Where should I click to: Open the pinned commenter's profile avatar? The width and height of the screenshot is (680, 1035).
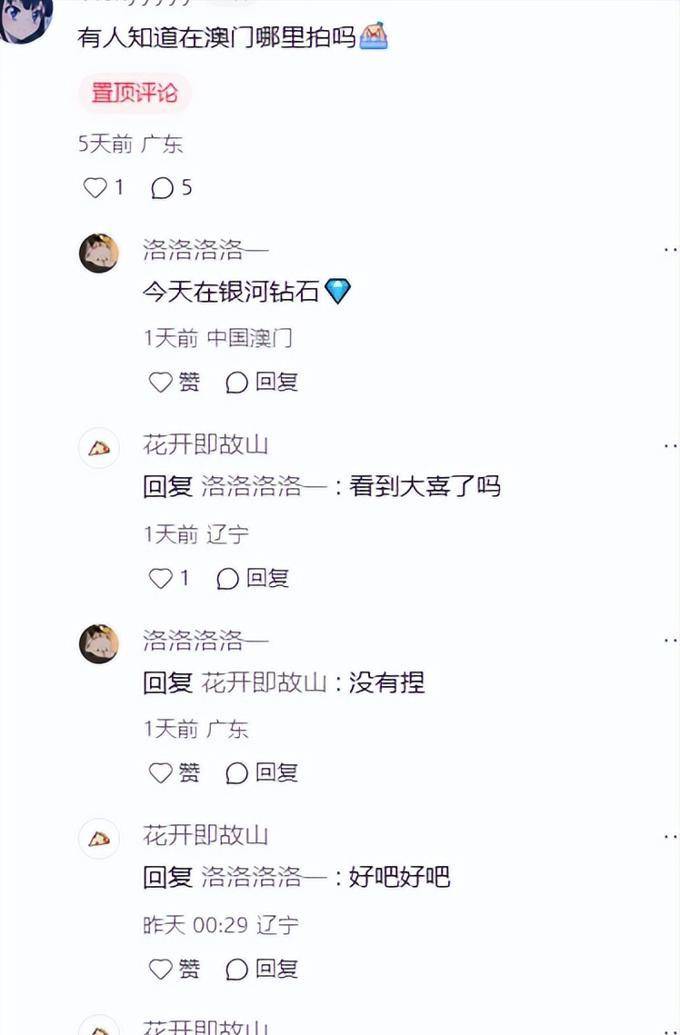[x=25, y=20]
